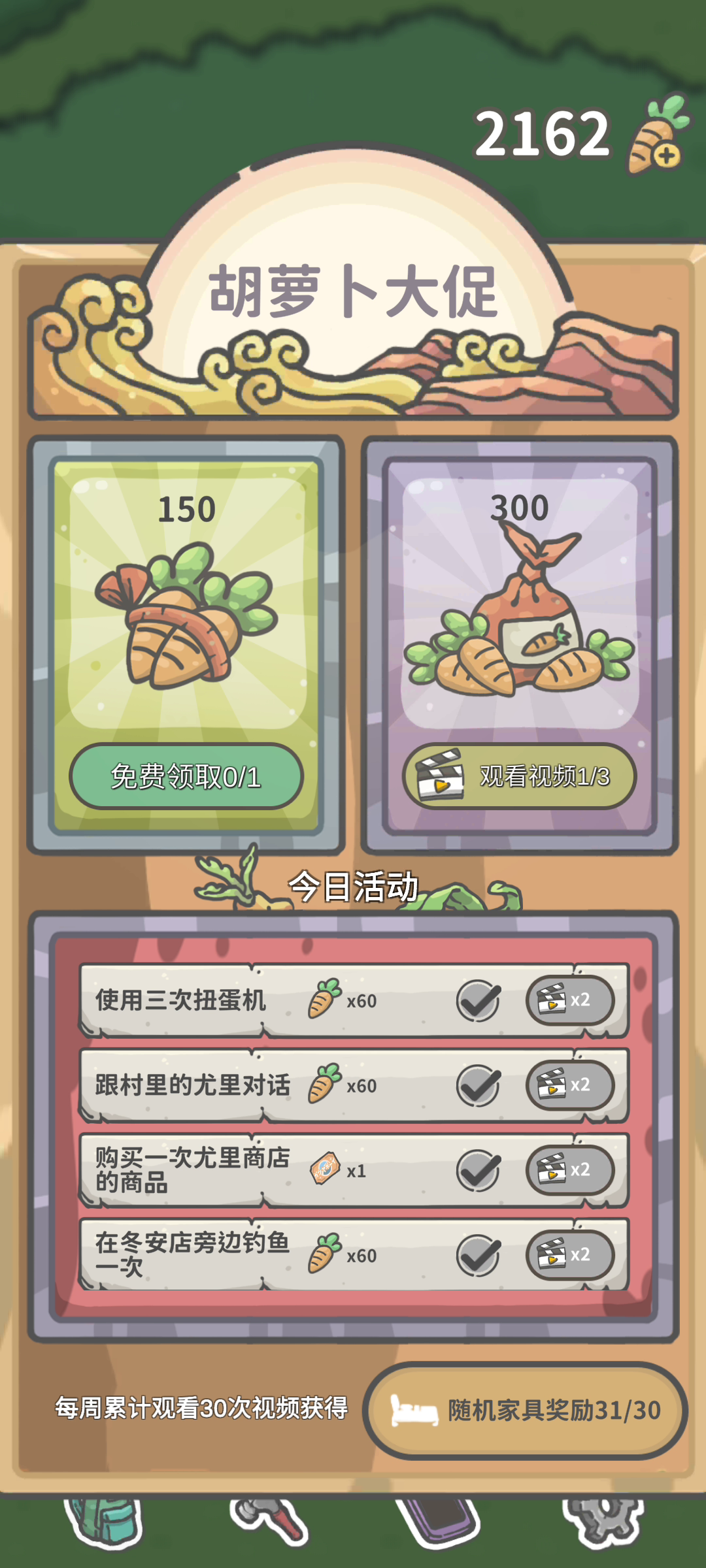The image size is (706, 1568).
Task: Double the 跟村里的尤里对话 reward via video x2
Action: (570, 1085)
